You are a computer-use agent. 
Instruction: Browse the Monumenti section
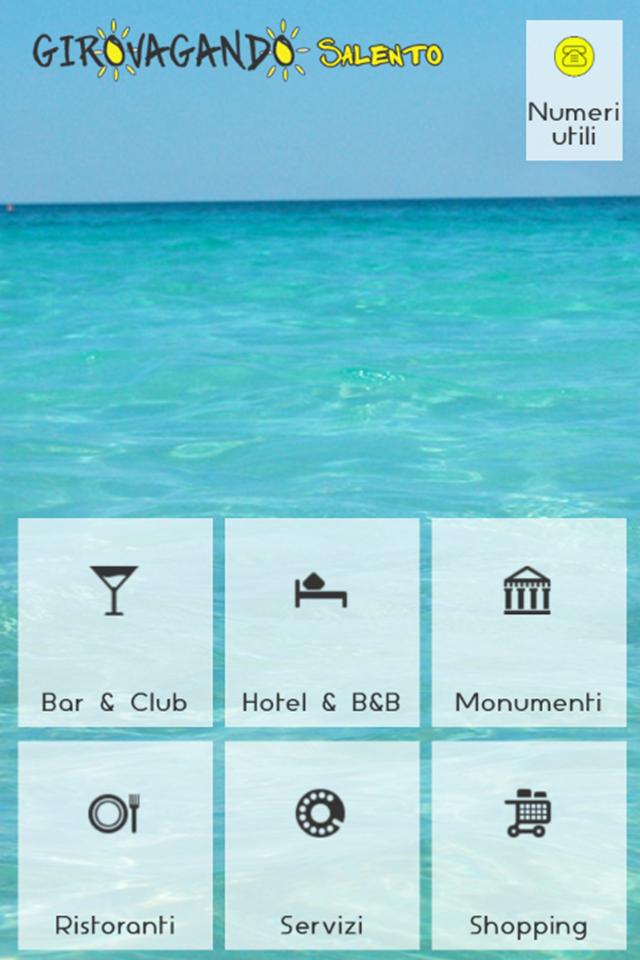coord(528,622)
